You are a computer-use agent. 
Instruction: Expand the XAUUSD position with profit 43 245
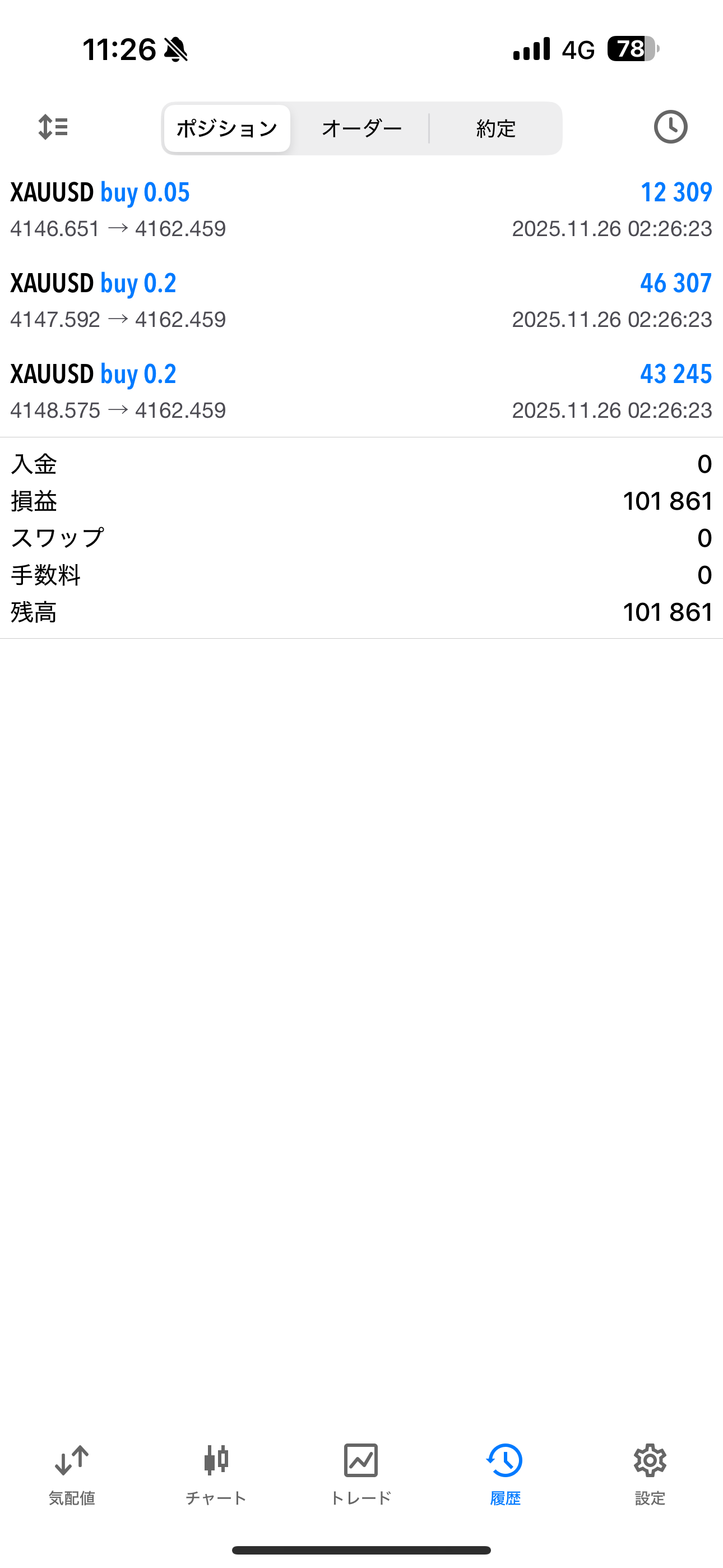361,391
